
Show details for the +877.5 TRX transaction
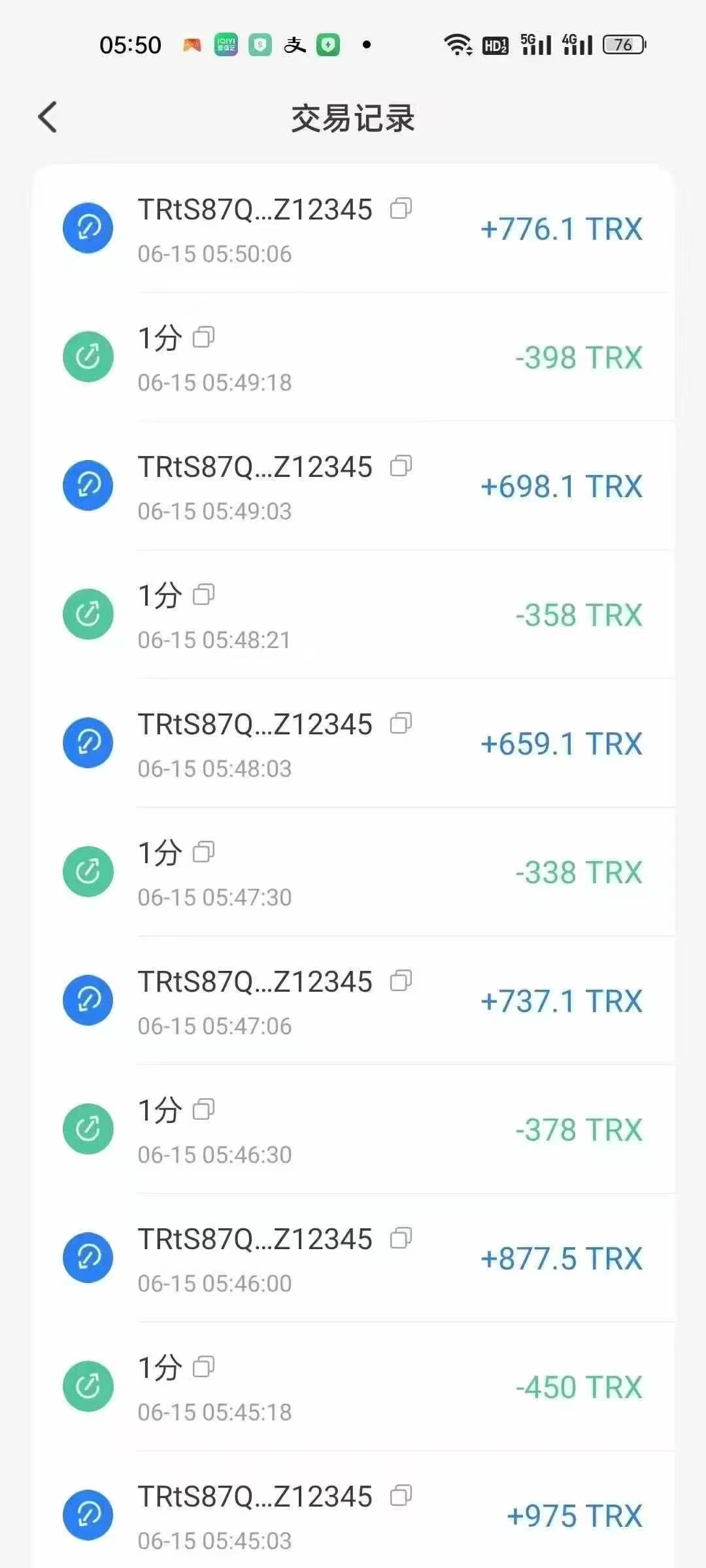pos(353,1258)
